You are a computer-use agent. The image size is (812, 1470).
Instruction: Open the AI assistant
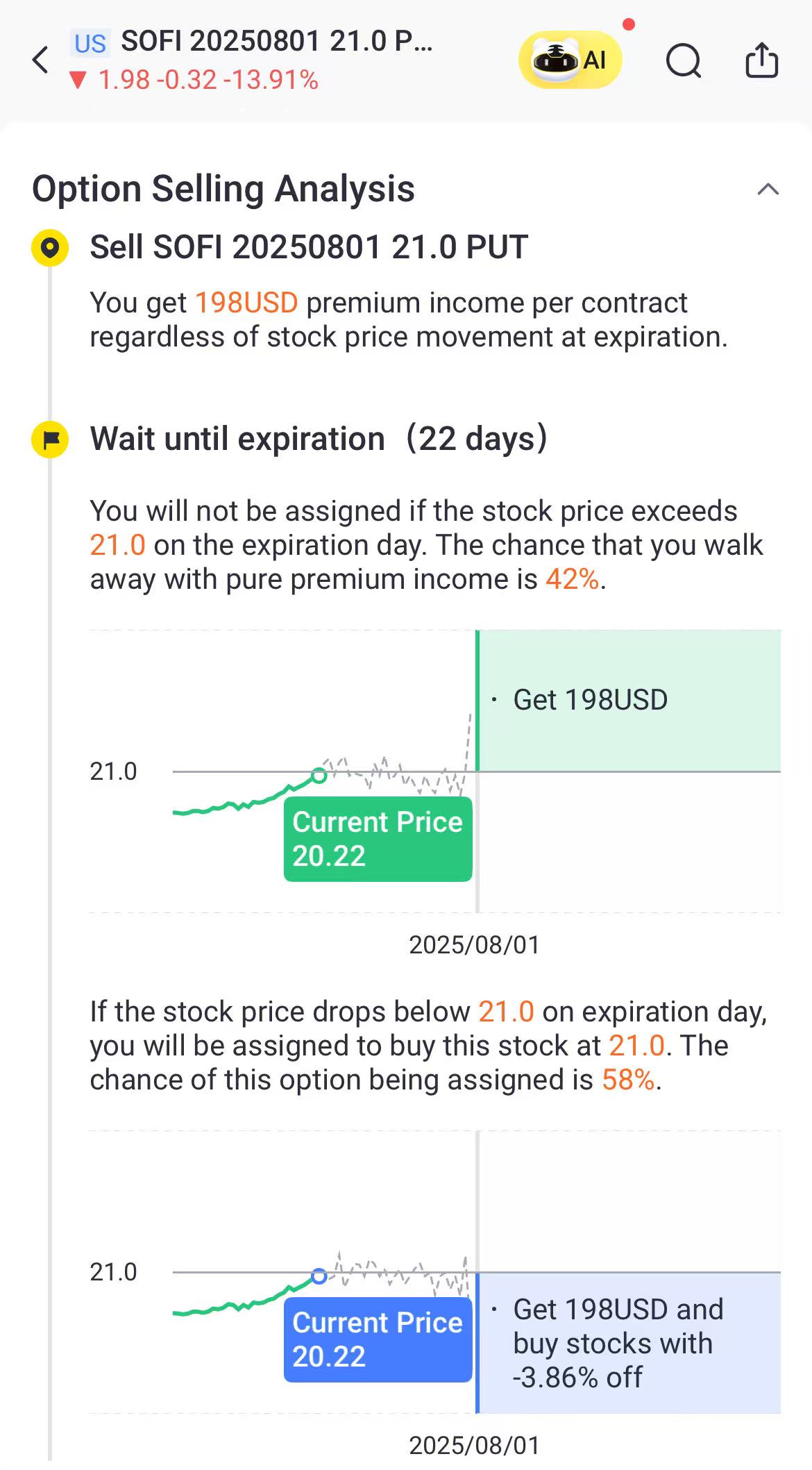[568, 60]
